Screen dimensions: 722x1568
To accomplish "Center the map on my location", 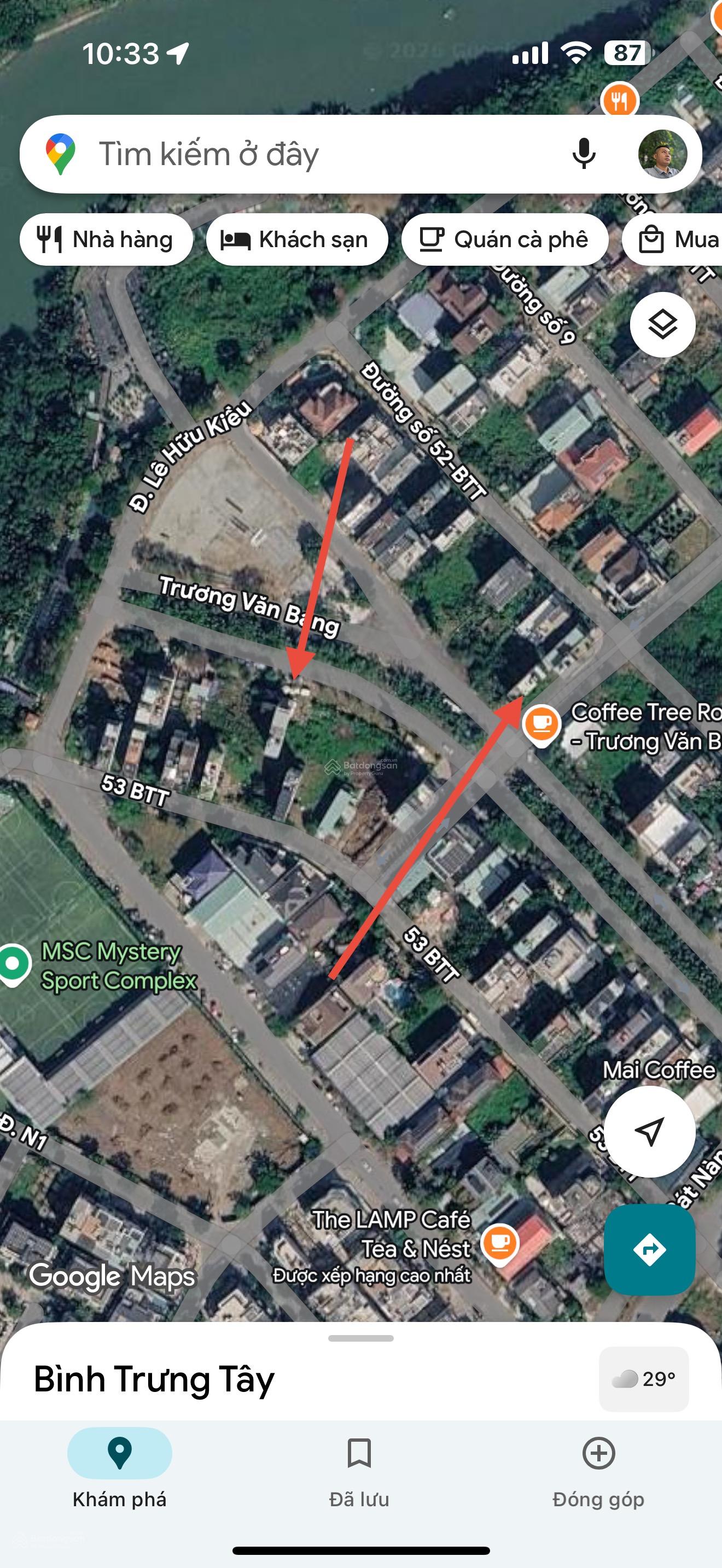I will [x=649, y=1132].
